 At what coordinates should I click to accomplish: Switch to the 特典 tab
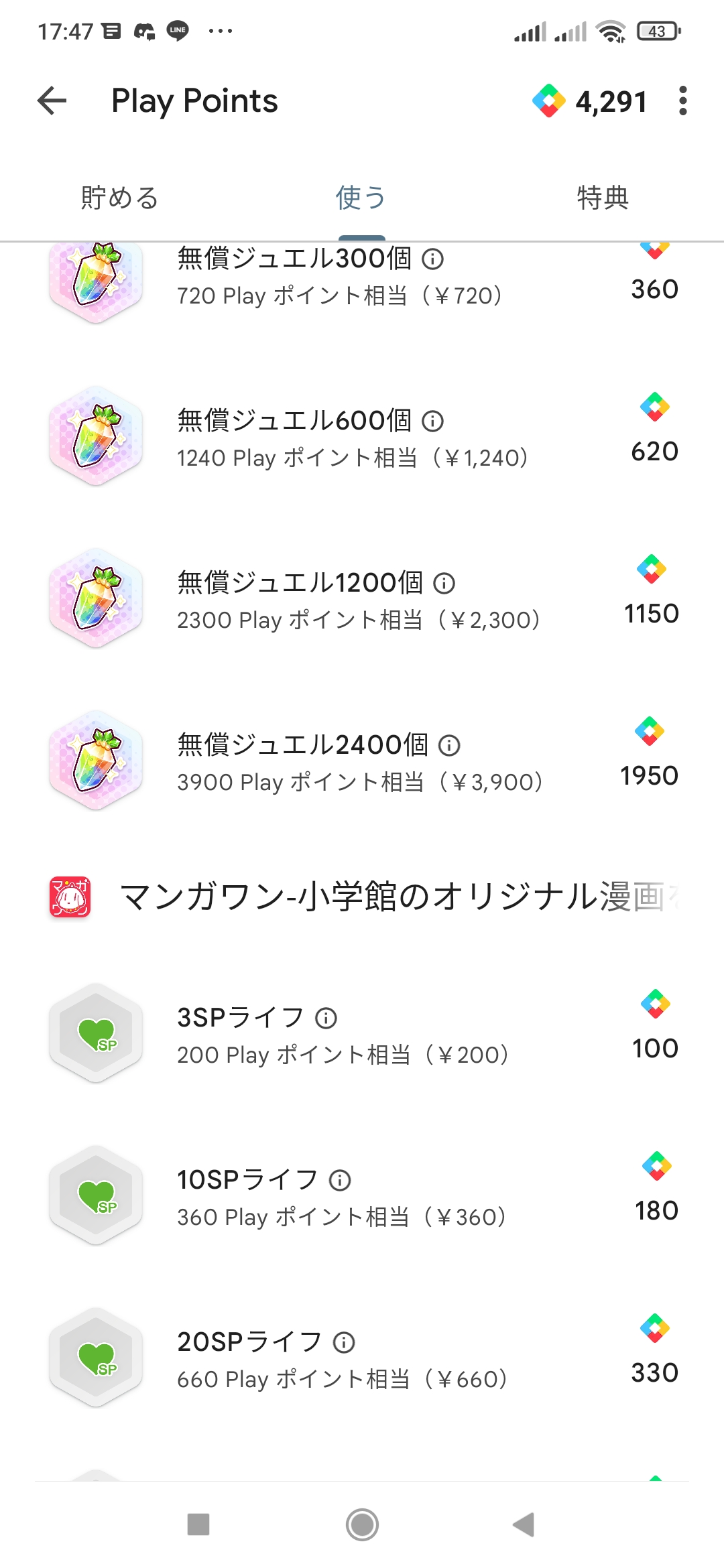[603, 198]
